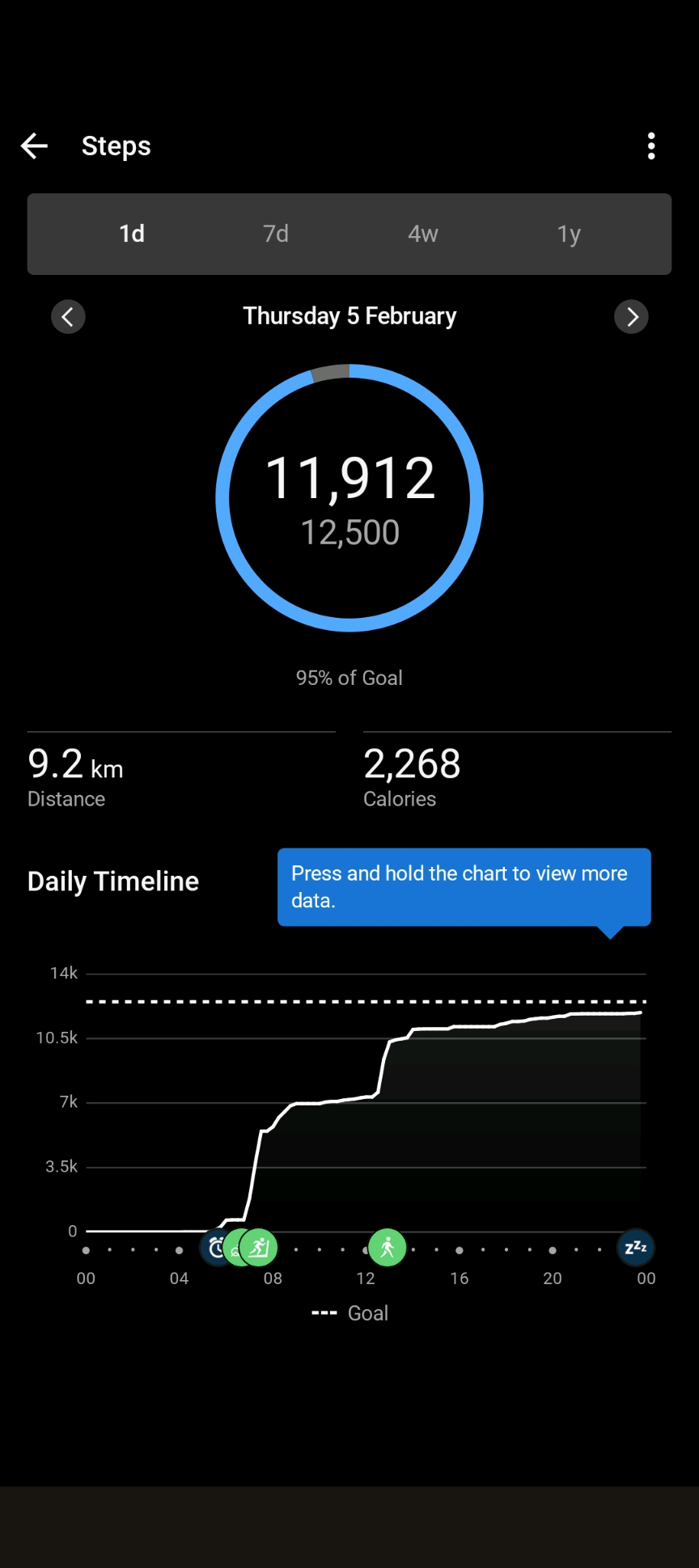Go back from the Steps screen
699x1568 pixels.
point(34,146)
